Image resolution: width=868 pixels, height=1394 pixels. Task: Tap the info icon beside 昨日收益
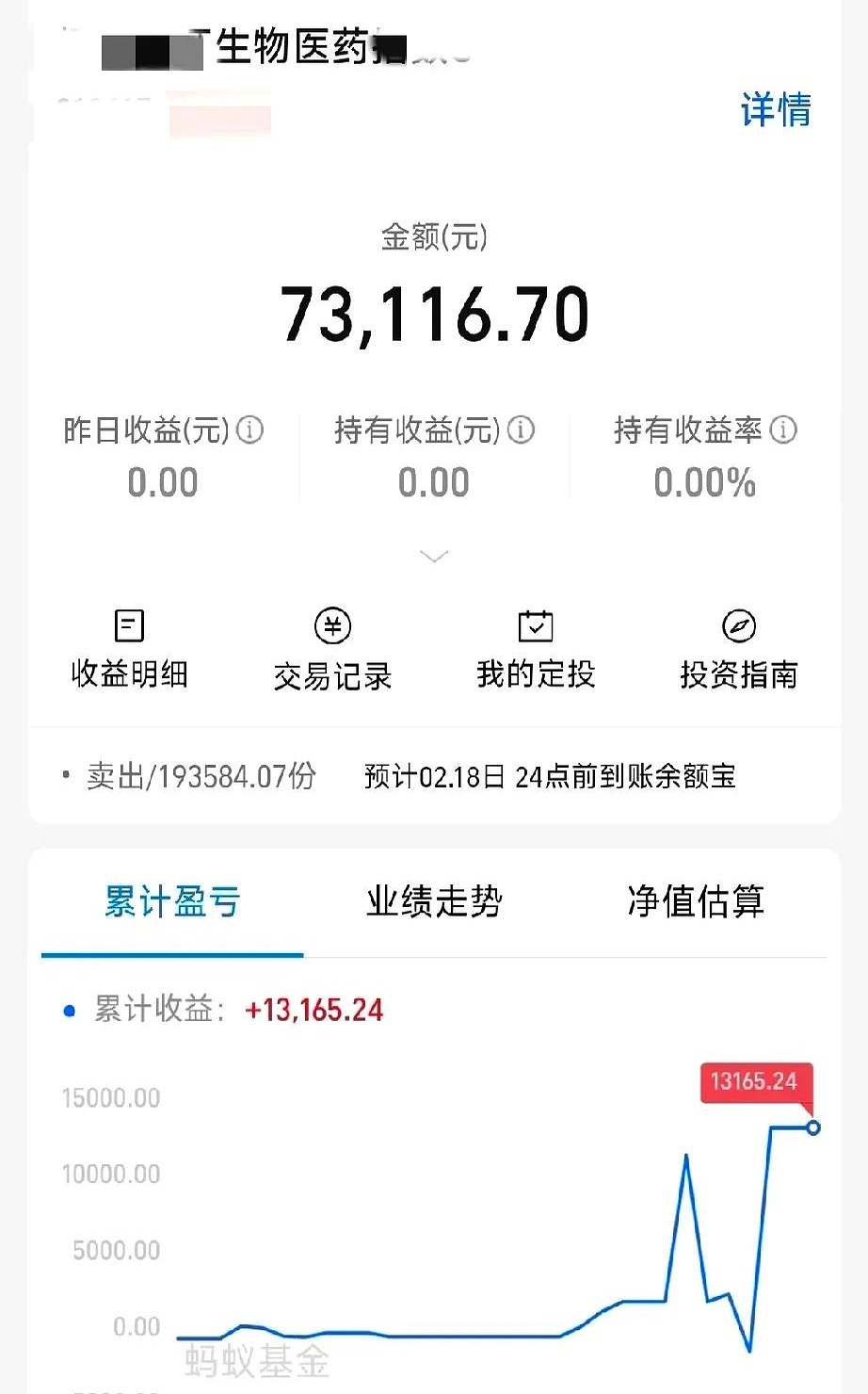point(249,431)
